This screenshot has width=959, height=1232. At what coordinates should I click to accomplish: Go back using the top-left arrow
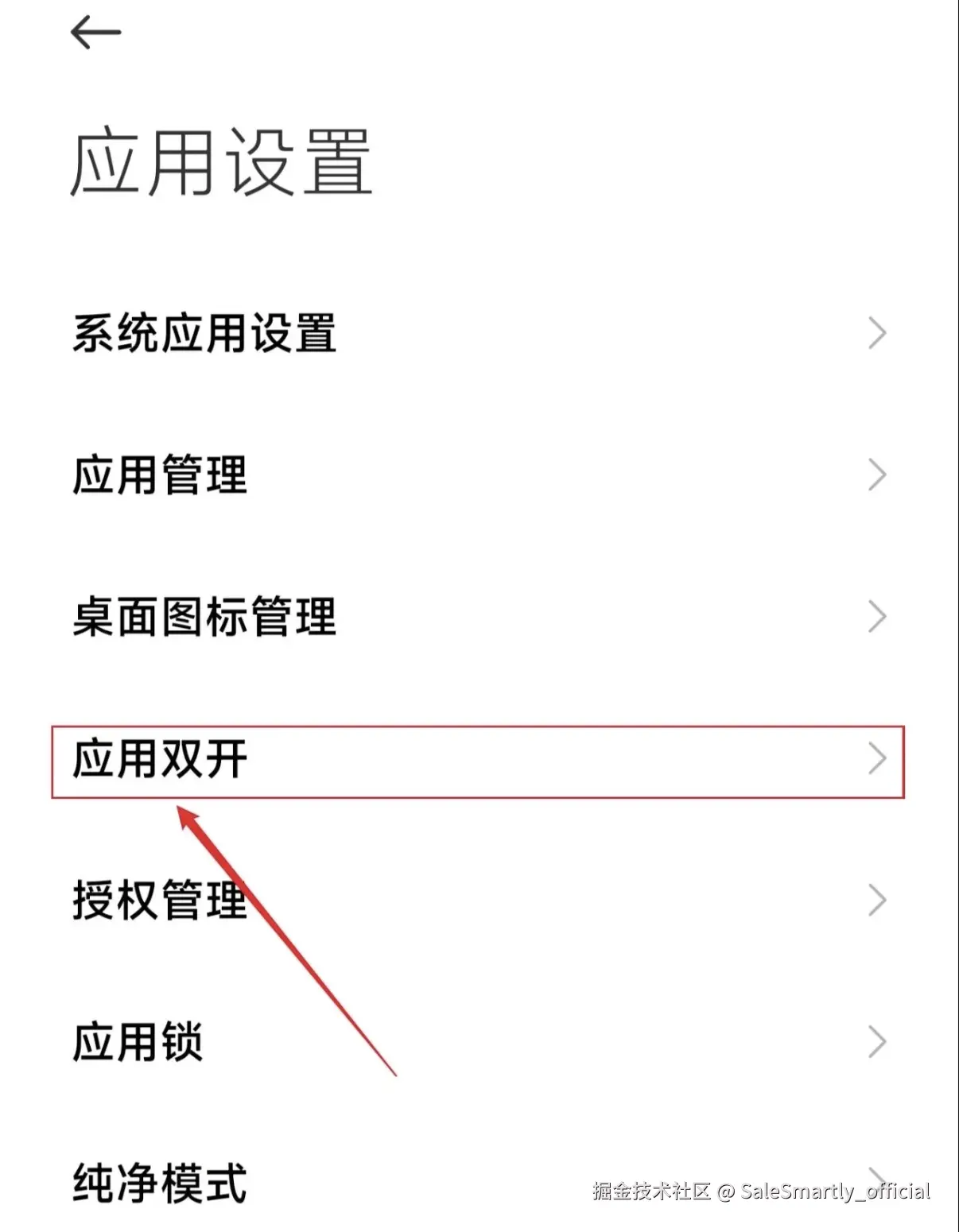tap(95, 33)
